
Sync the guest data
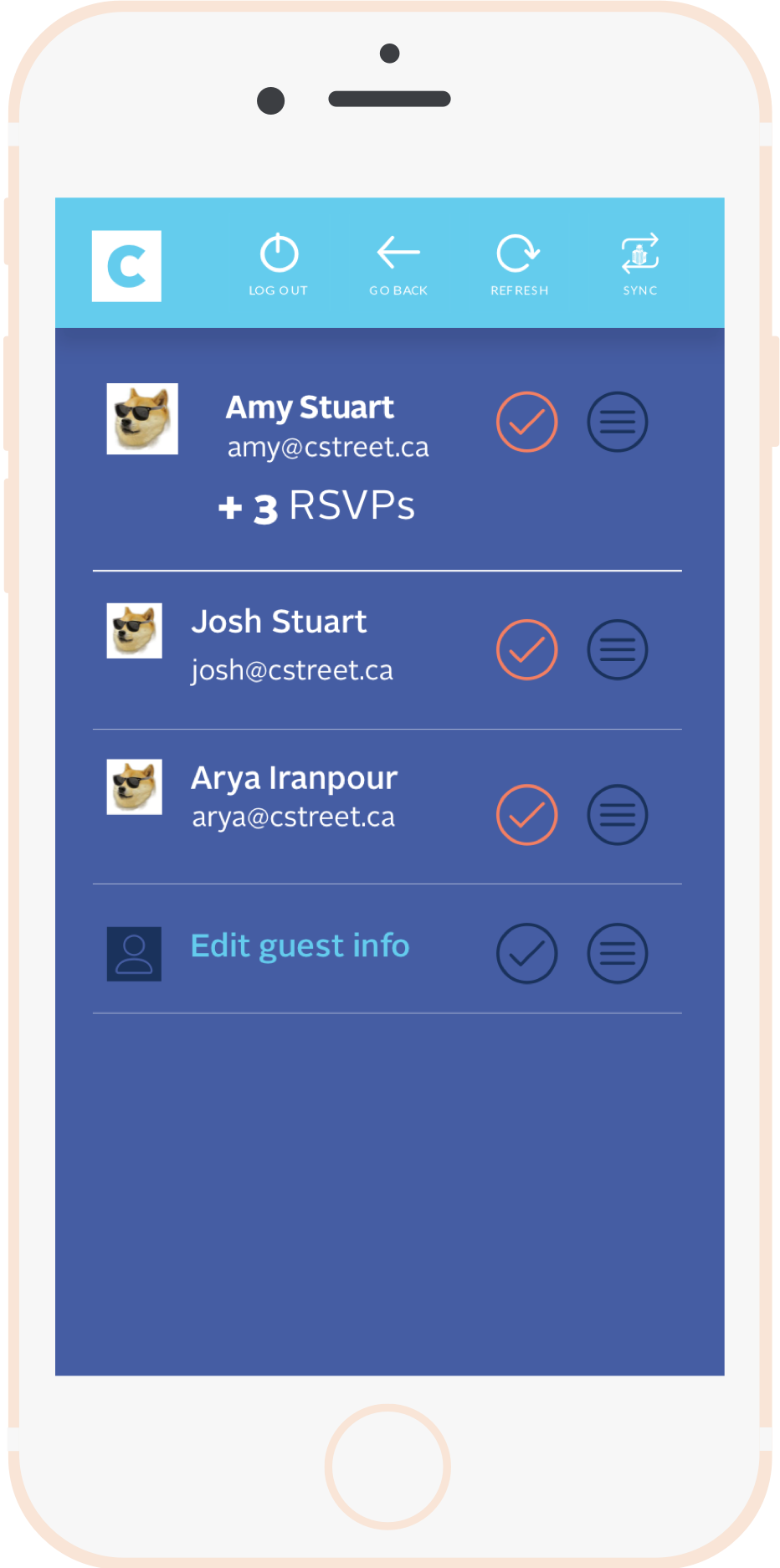[x=640, y=264]
